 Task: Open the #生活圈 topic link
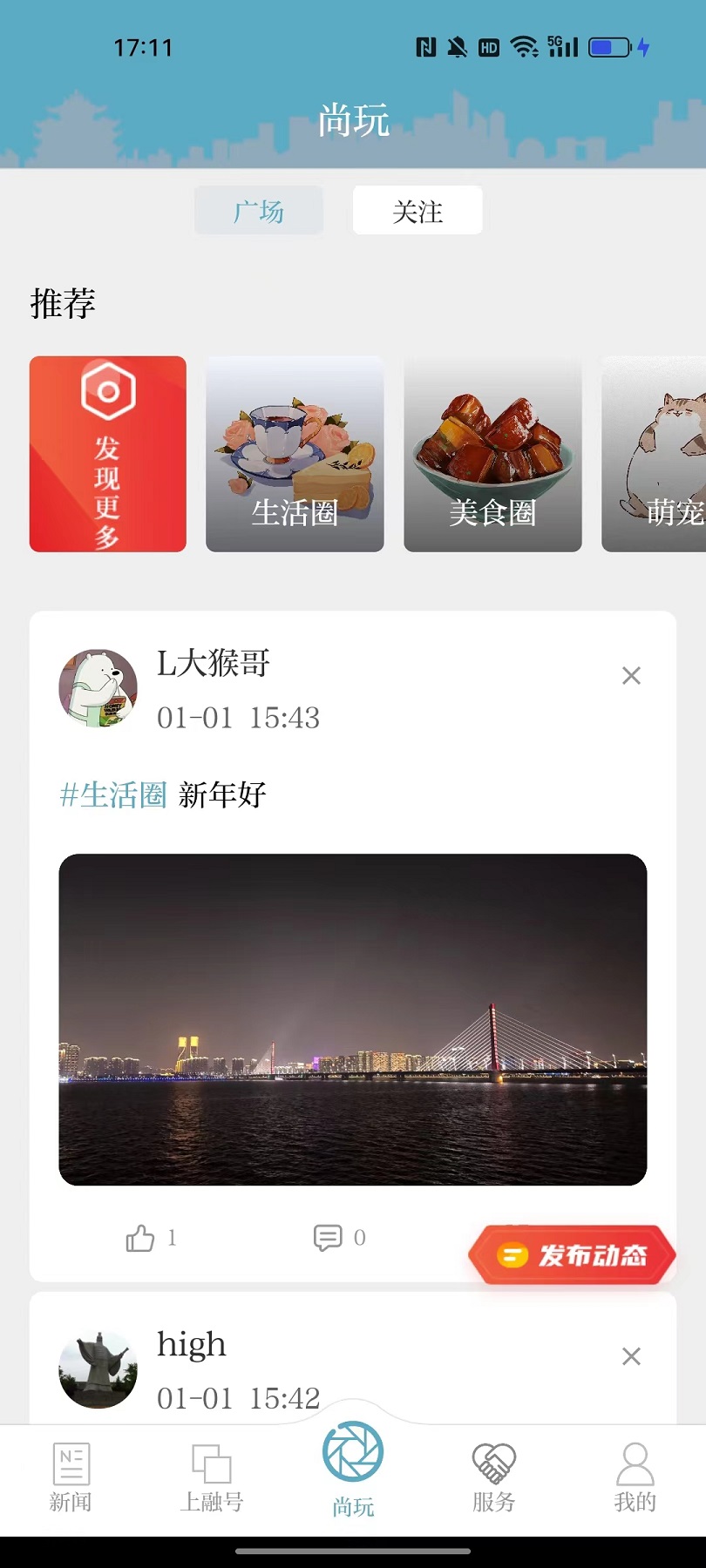point(114,794)
